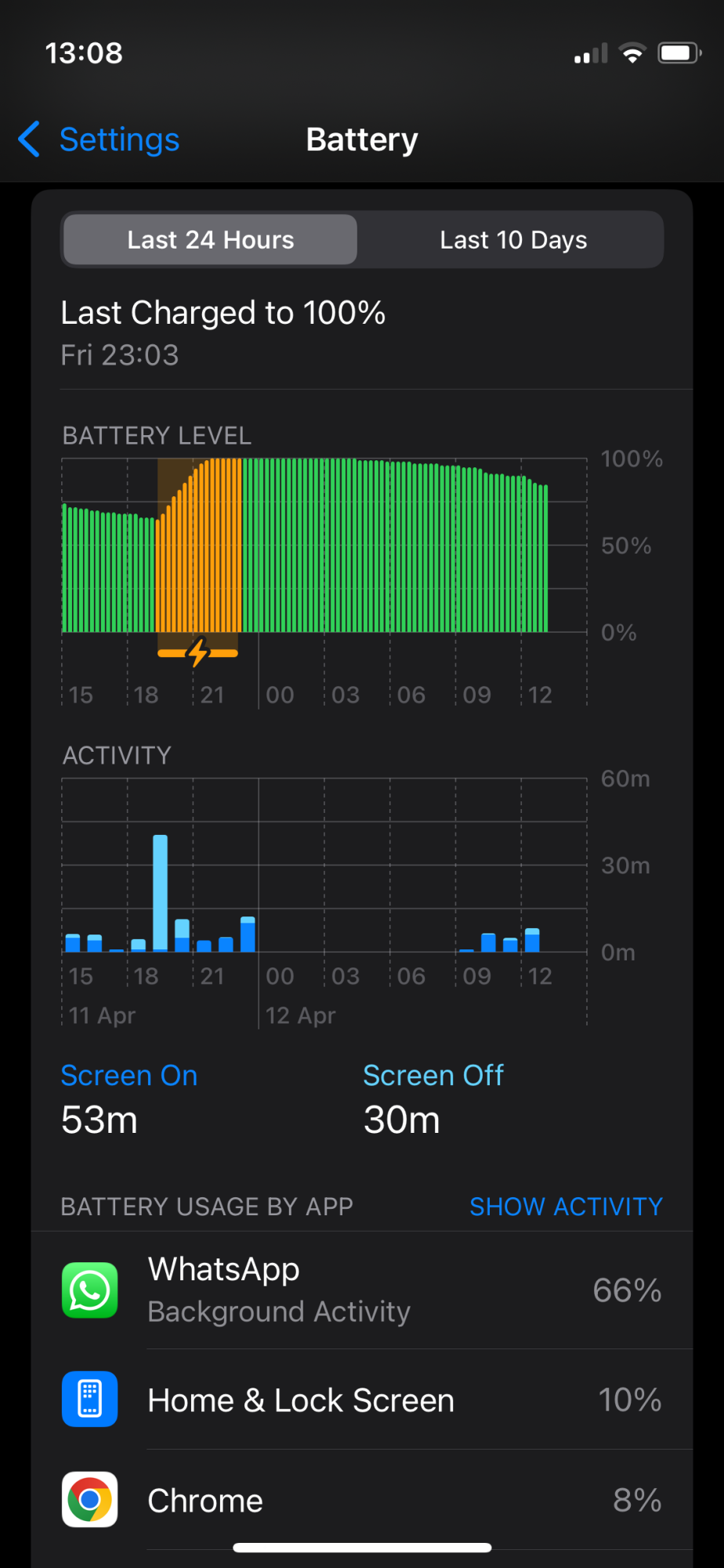Select the Home & Lock Screen row
This screenshot has width=724, height=1568.
pos(362,1400)
